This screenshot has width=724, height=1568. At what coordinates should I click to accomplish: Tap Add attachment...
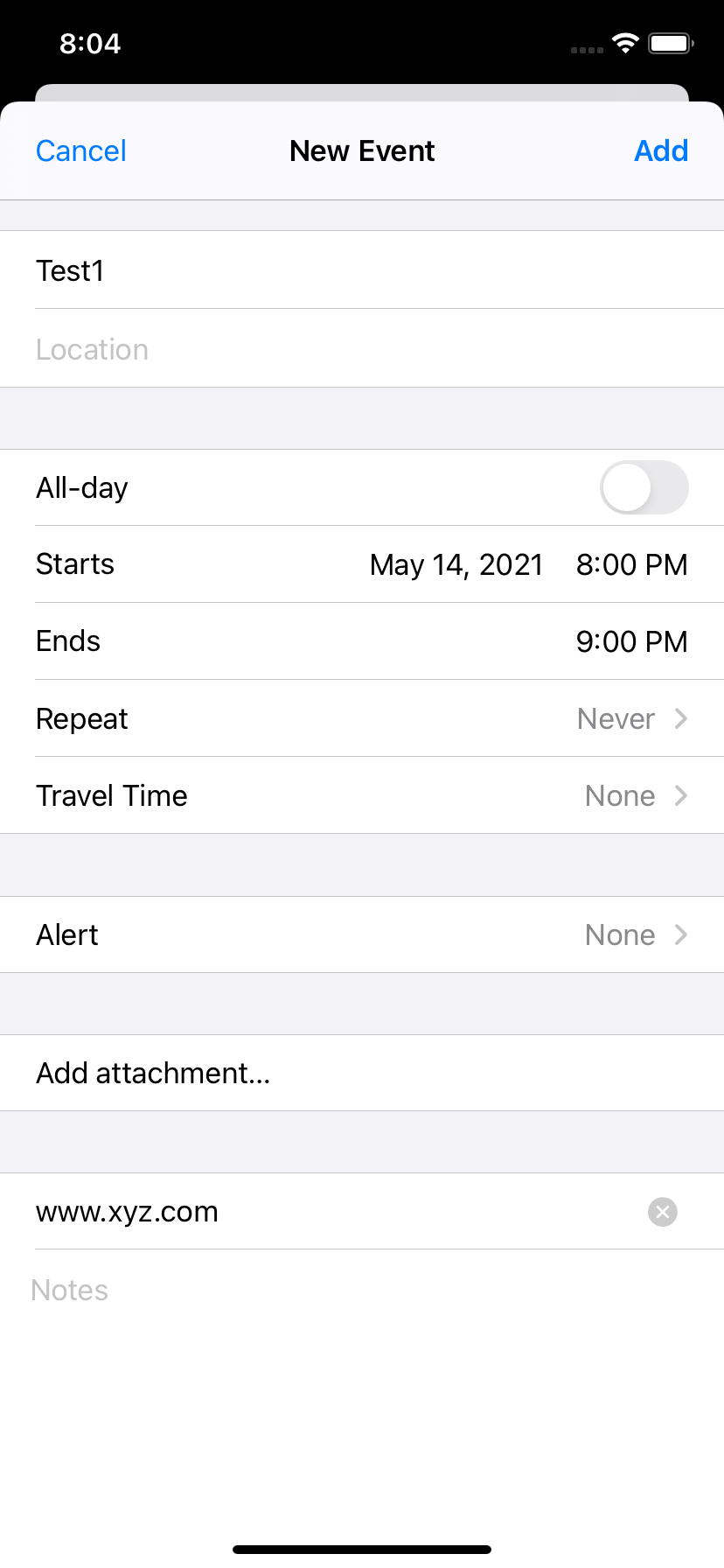point(153,1073)
